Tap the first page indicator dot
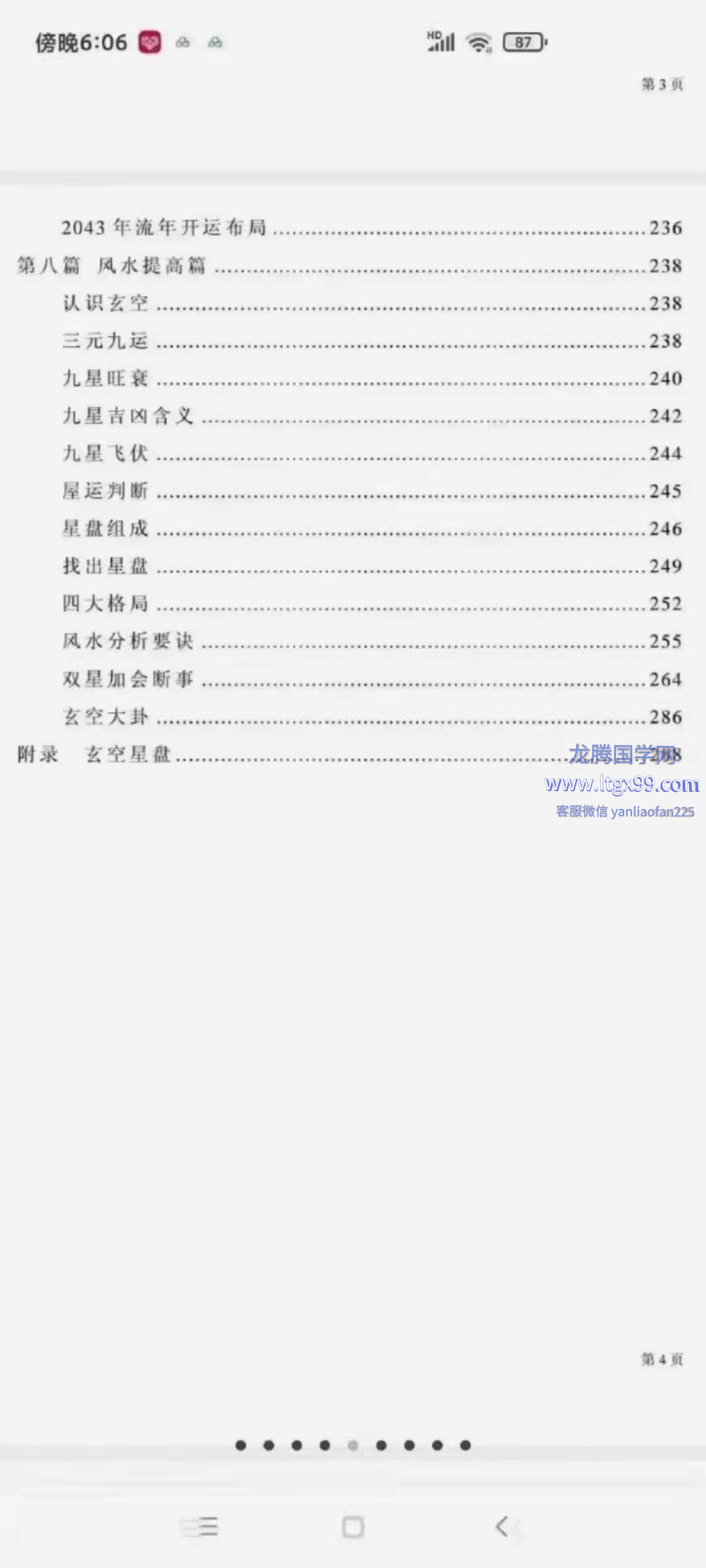The height and width of the screenshot is (1568, 706). [241, 1445]
